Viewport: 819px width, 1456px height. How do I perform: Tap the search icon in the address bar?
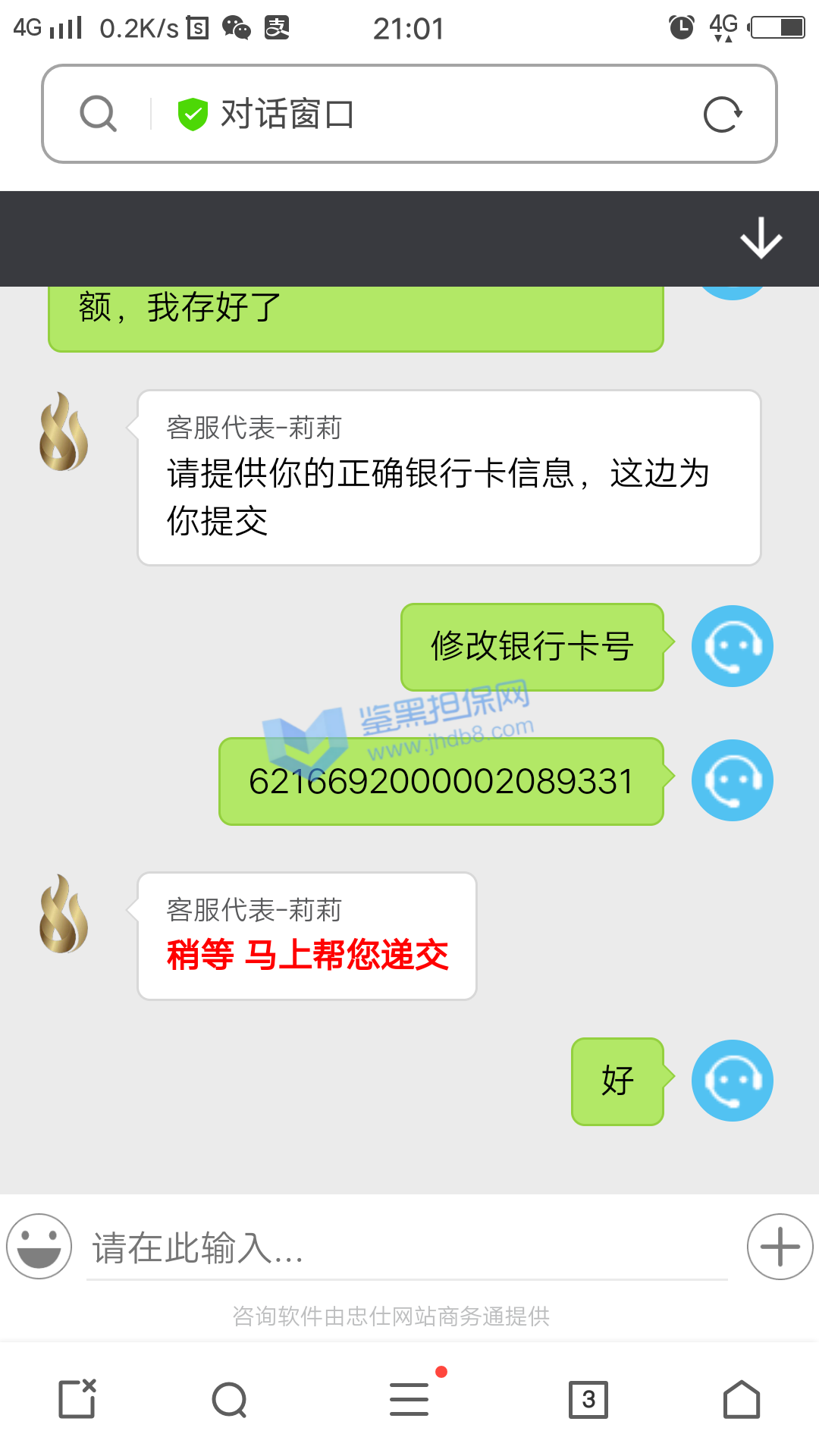99,115
